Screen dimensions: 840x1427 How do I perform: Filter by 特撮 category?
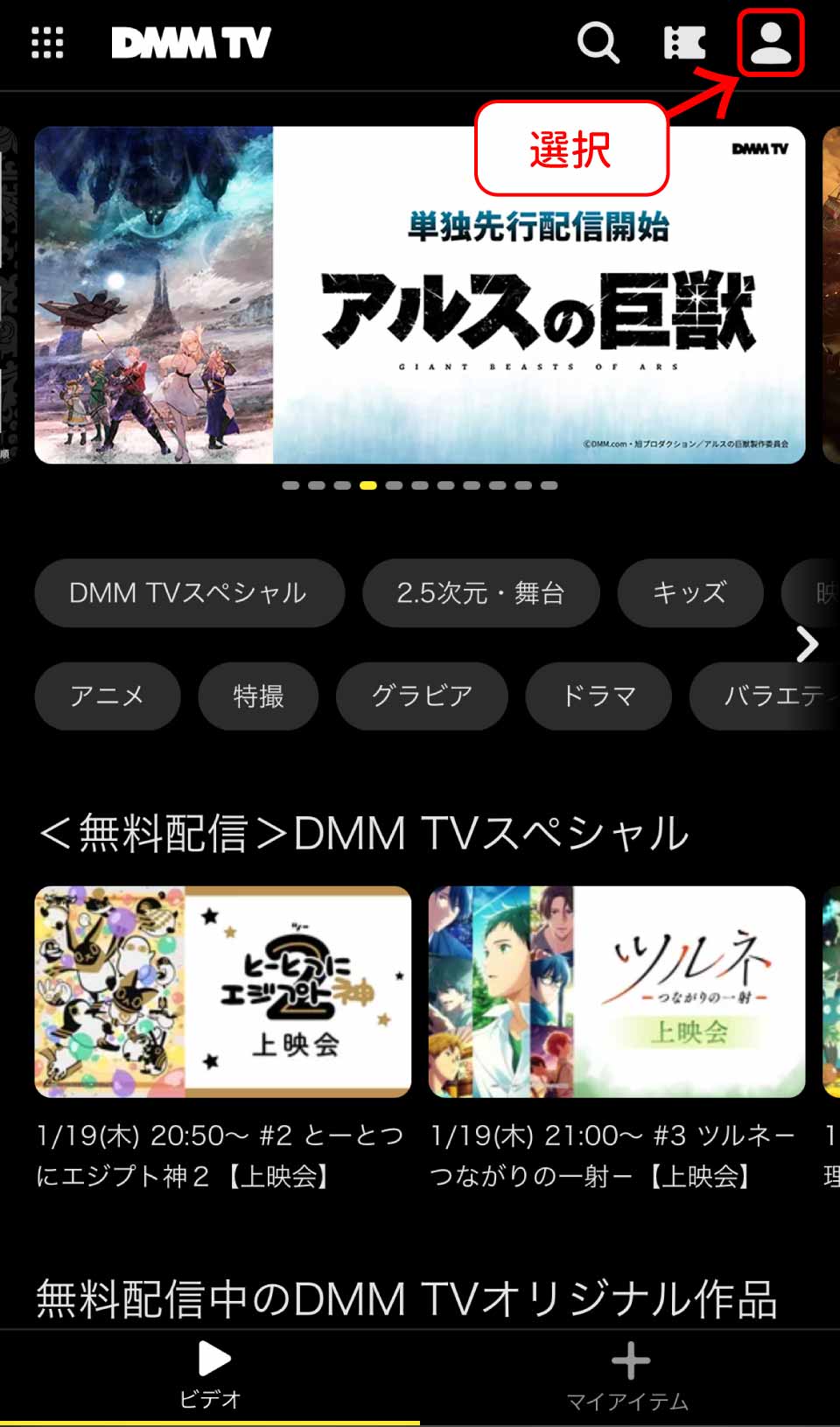click(258, 696)
